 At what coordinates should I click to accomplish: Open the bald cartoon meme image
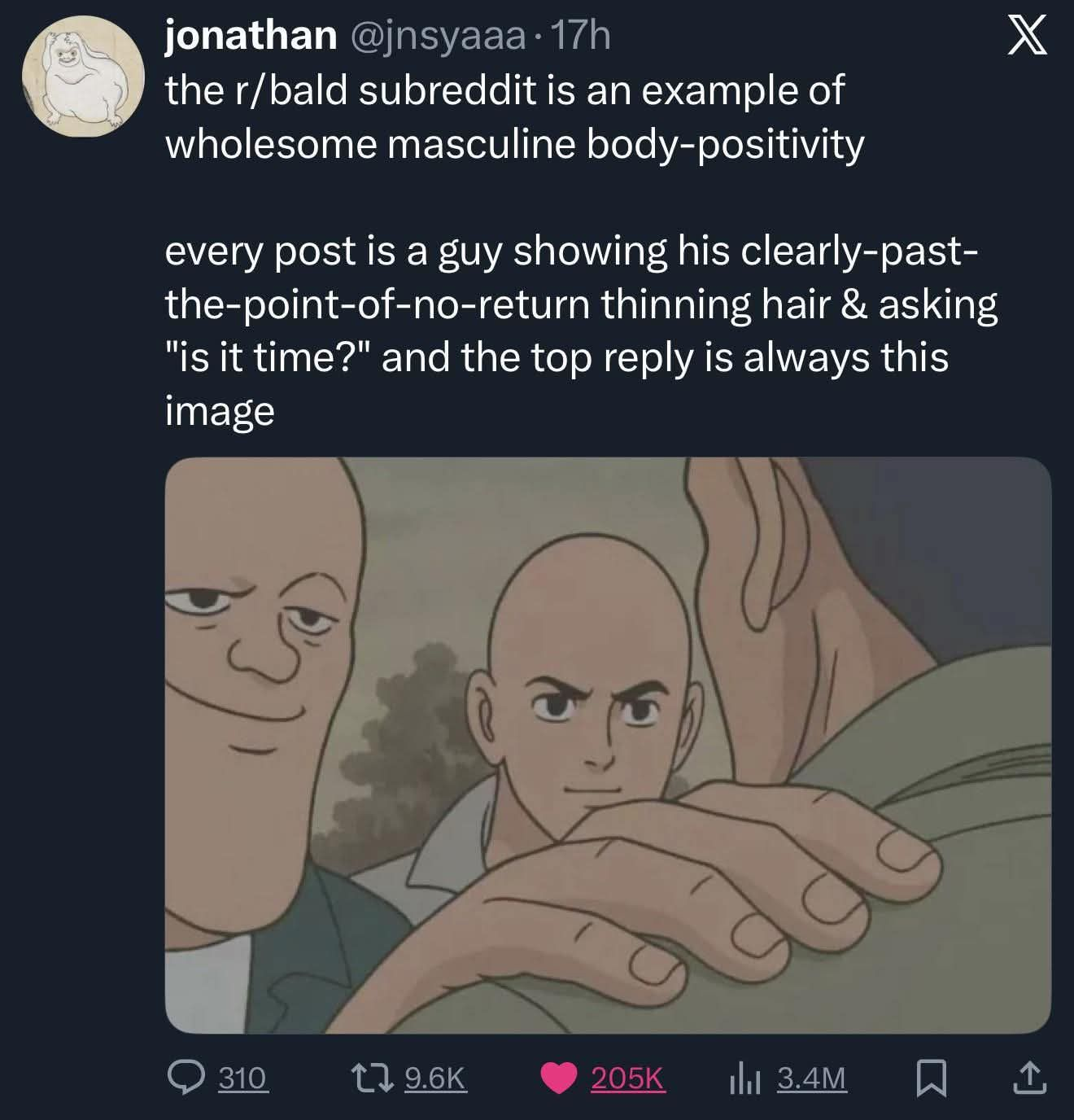[x=608, y=745]
